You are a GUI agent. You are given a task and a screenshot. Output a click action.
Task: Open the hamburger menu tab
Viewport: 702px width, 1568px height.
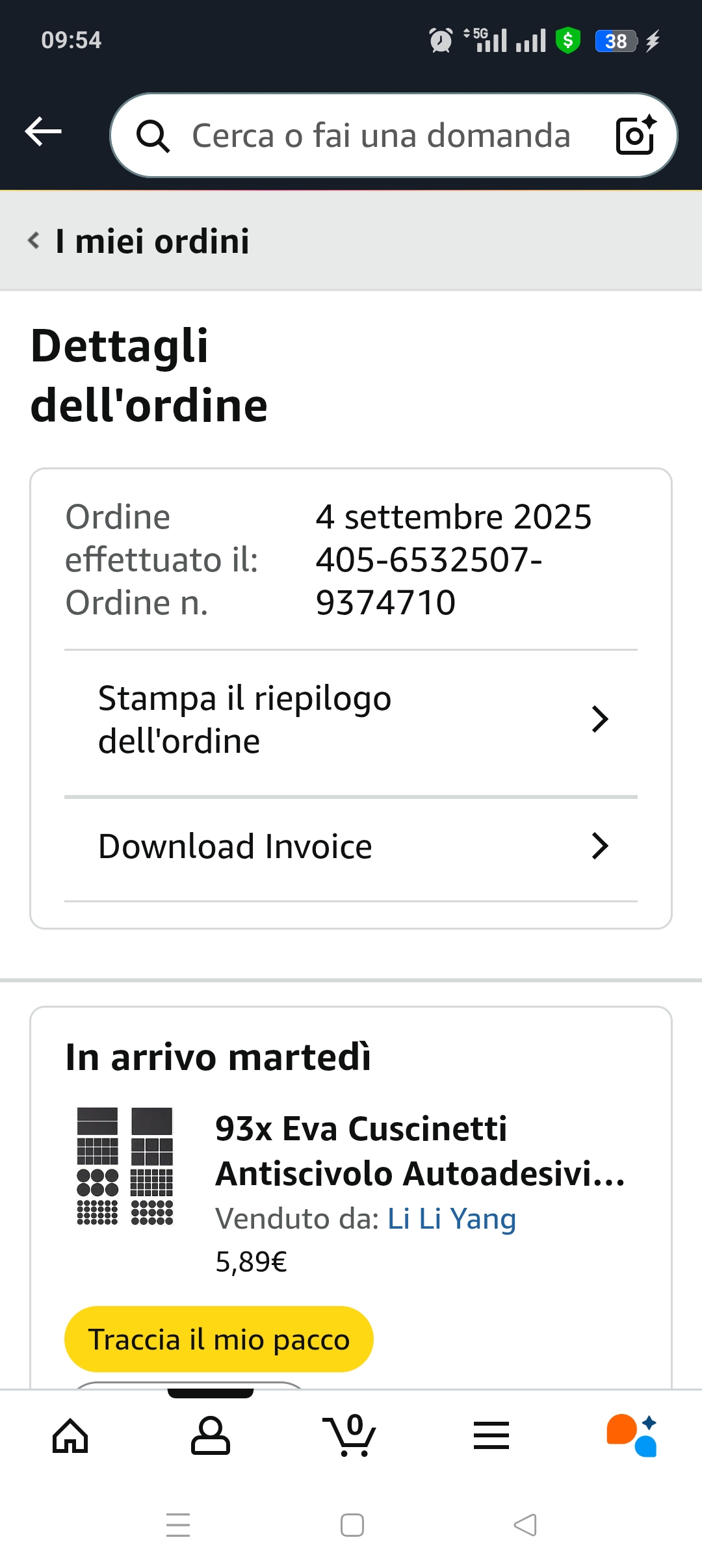point(491,1435)
